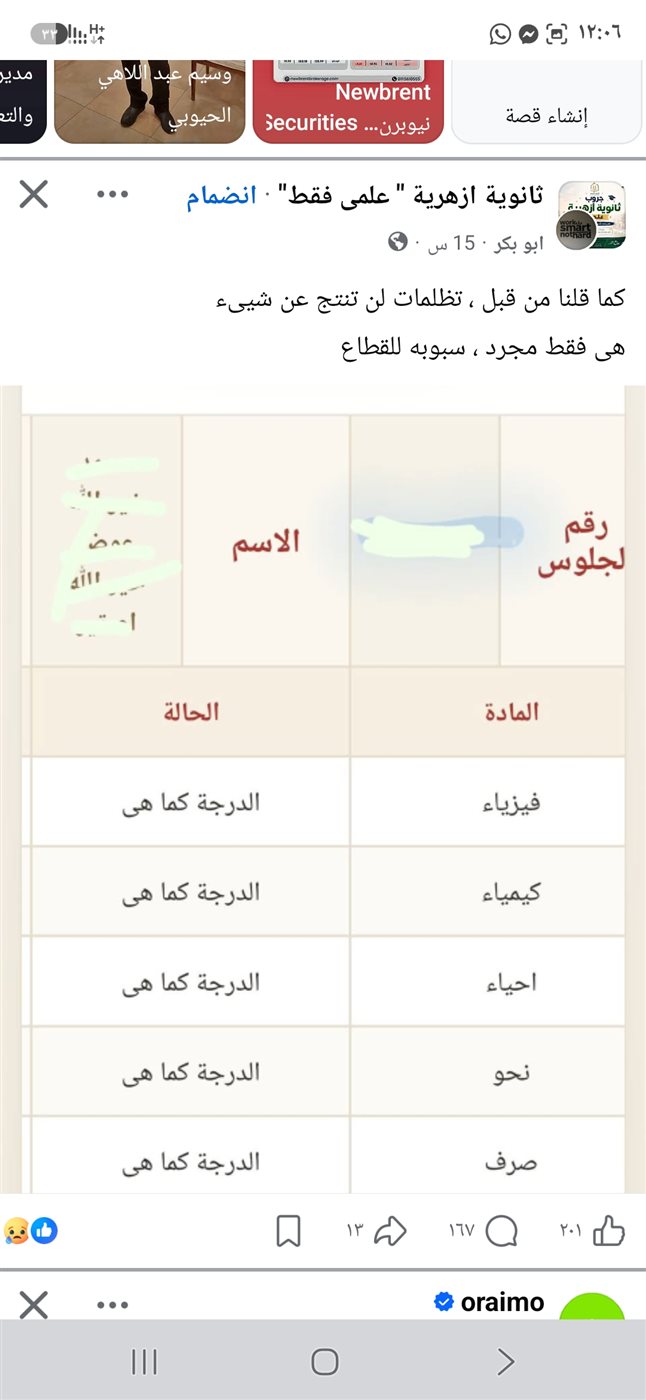View the reactions on the post
Image resolution: width=646 pixels, height=1400 pixels.
point(30,1230)
